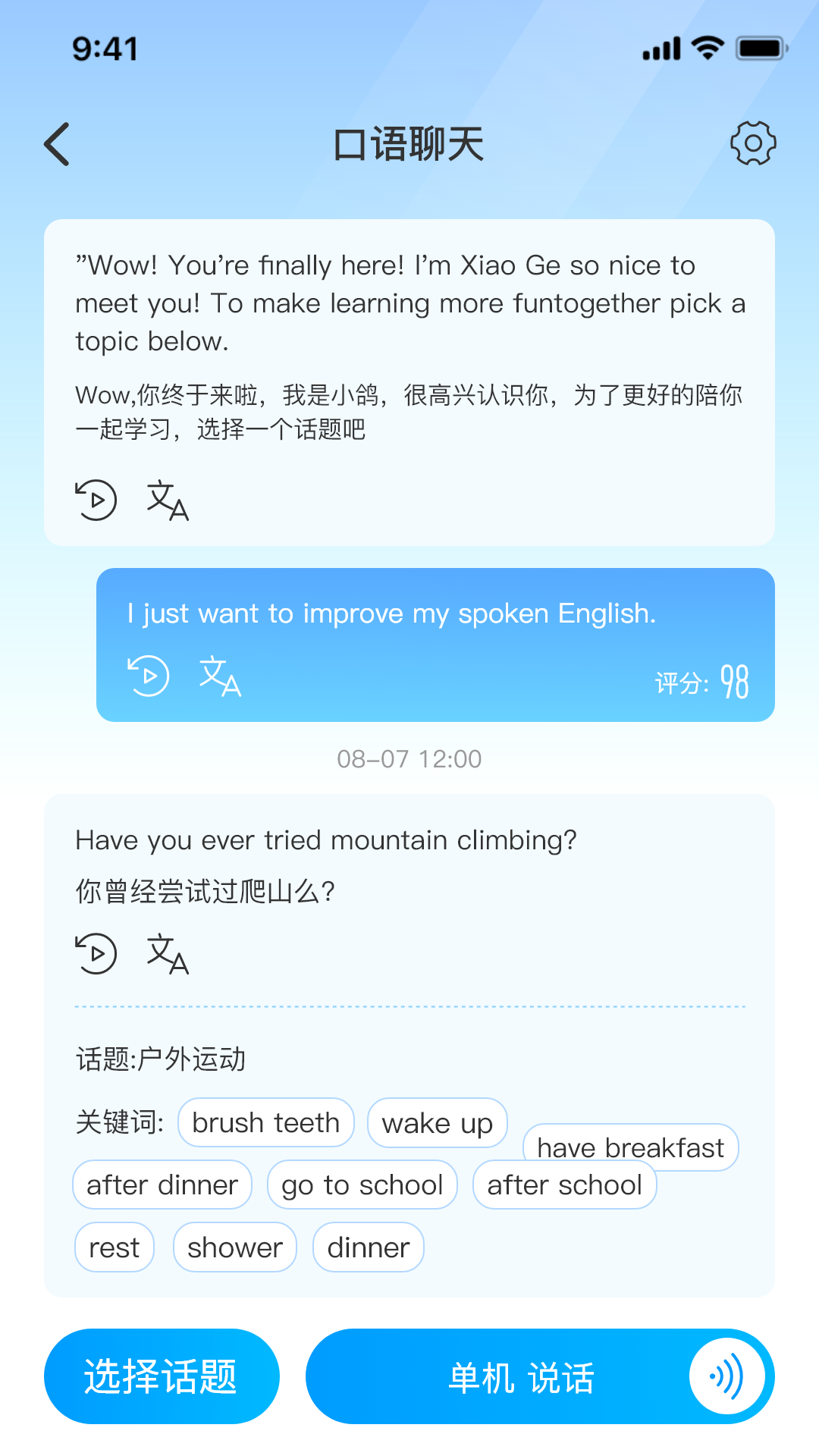Tap the voice wave icon to start speaking

(726, 1376)
